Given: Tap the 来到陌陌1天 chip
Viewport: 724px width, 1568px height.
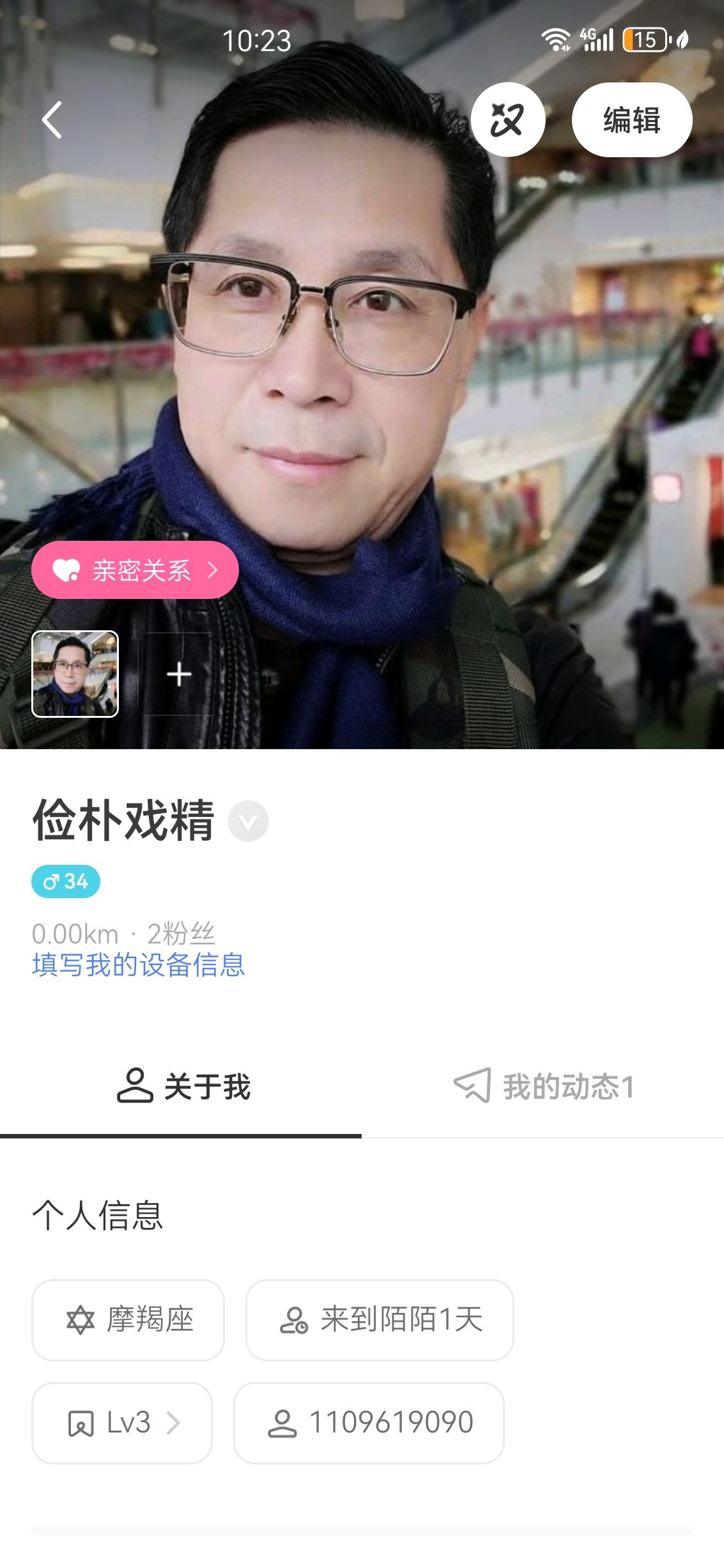Looking at the screenshot, I should [x=380, y=1319].
